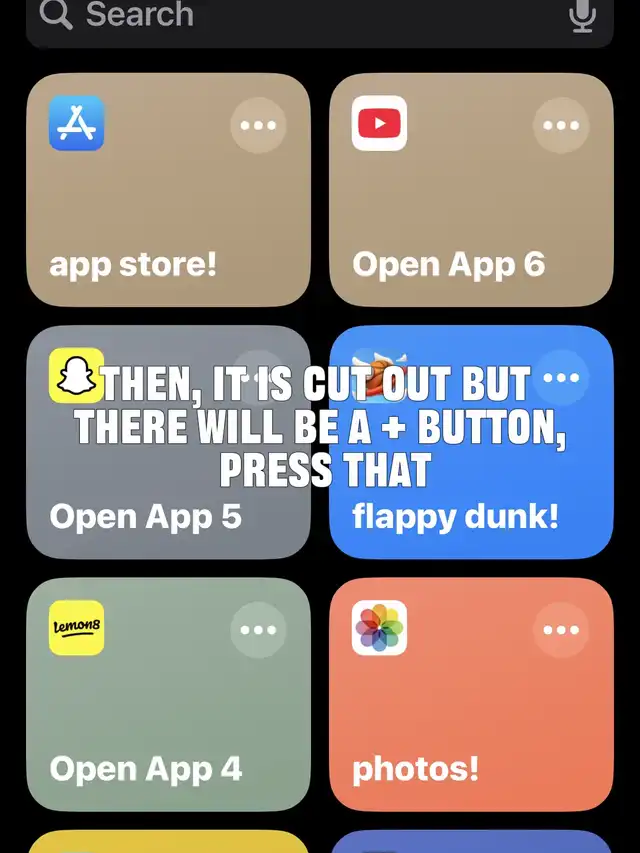Open options for app store! shortcut
640x853 pixels.
pos(258,126)
